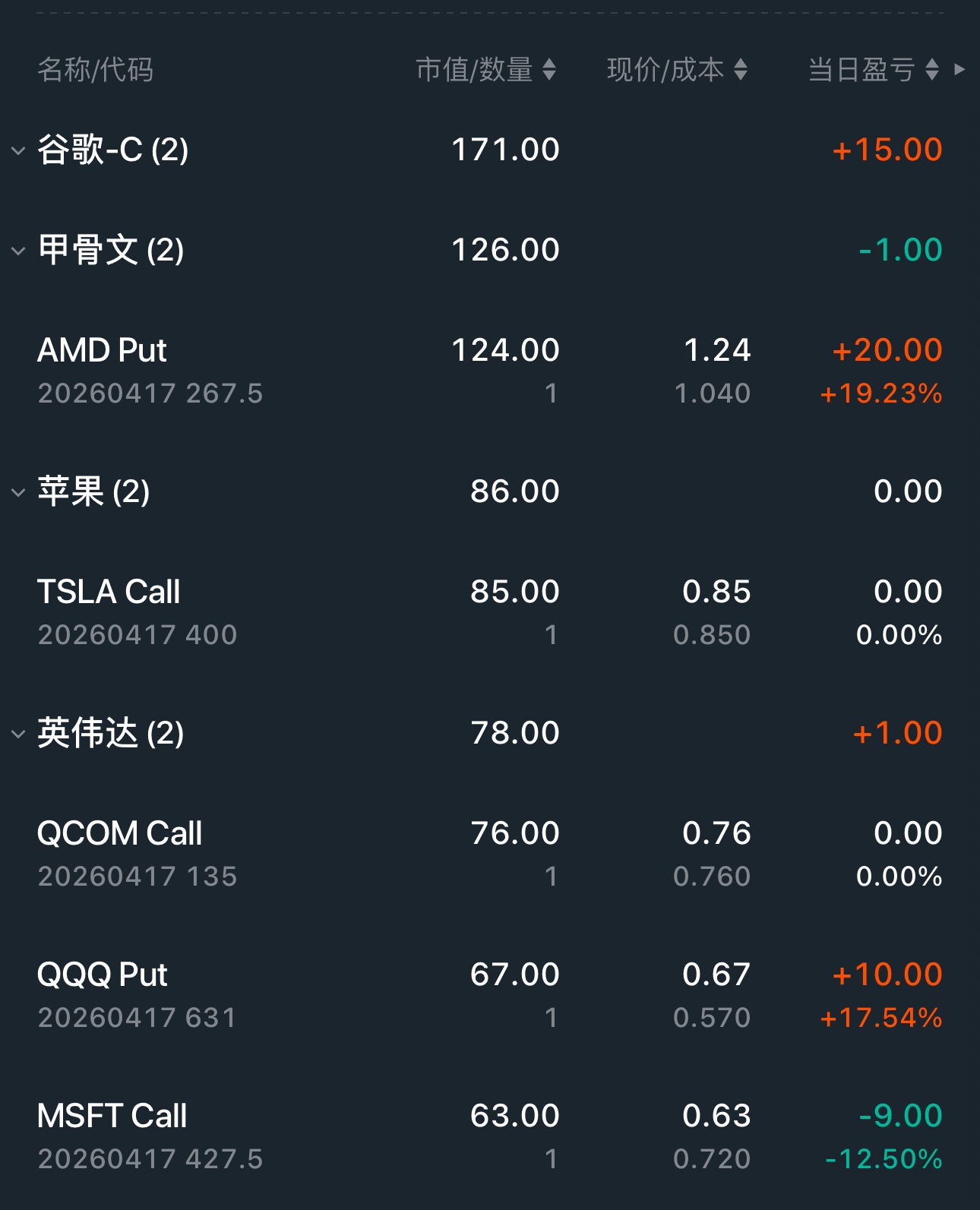Show more columns with the right arrow
The image size is (980, 1210).
point(960,70)
